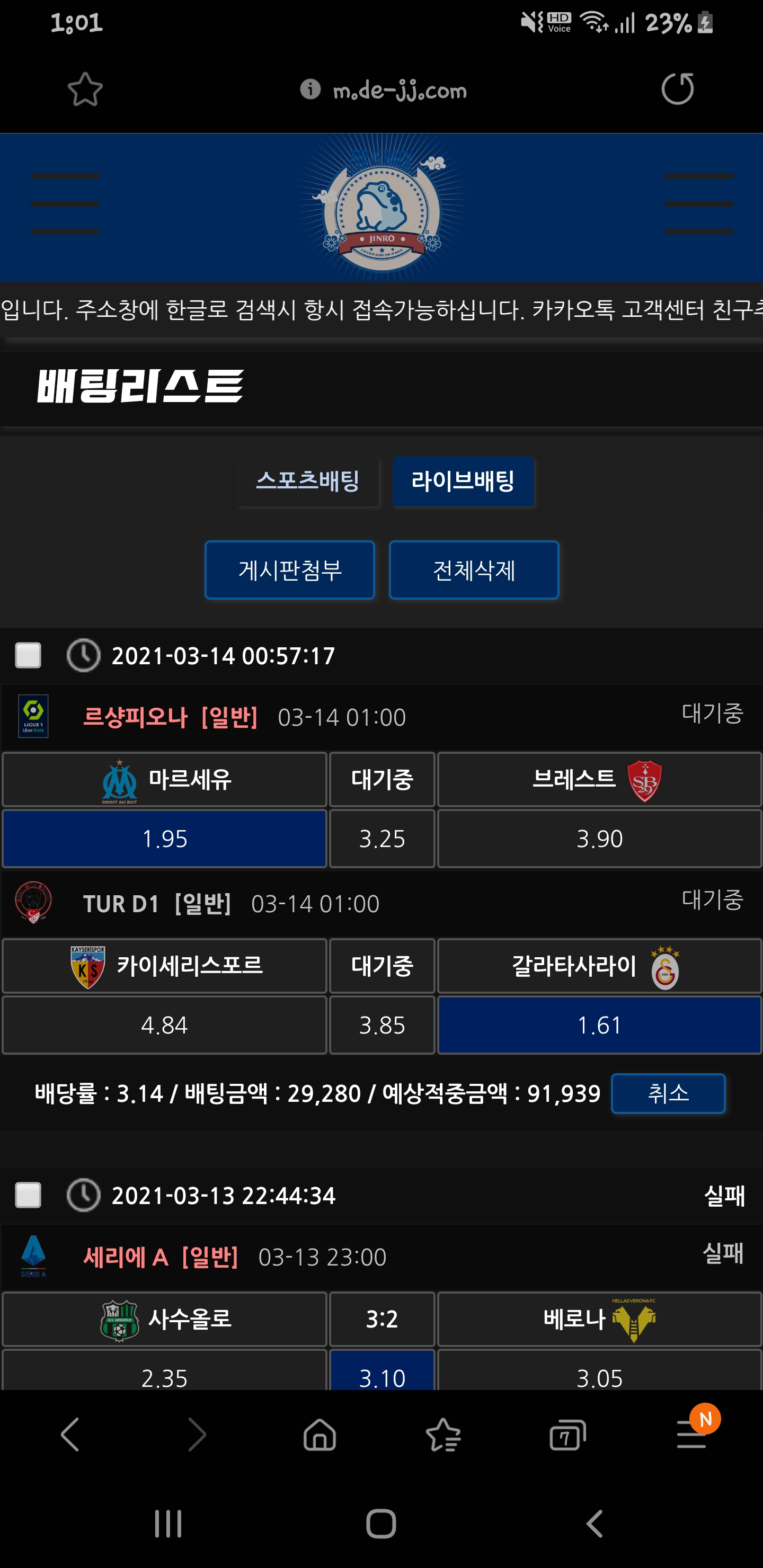Go to the browser home page
Image resolution: width=763 pixels, height=1568 pixels.
[x=320, y=1435]
